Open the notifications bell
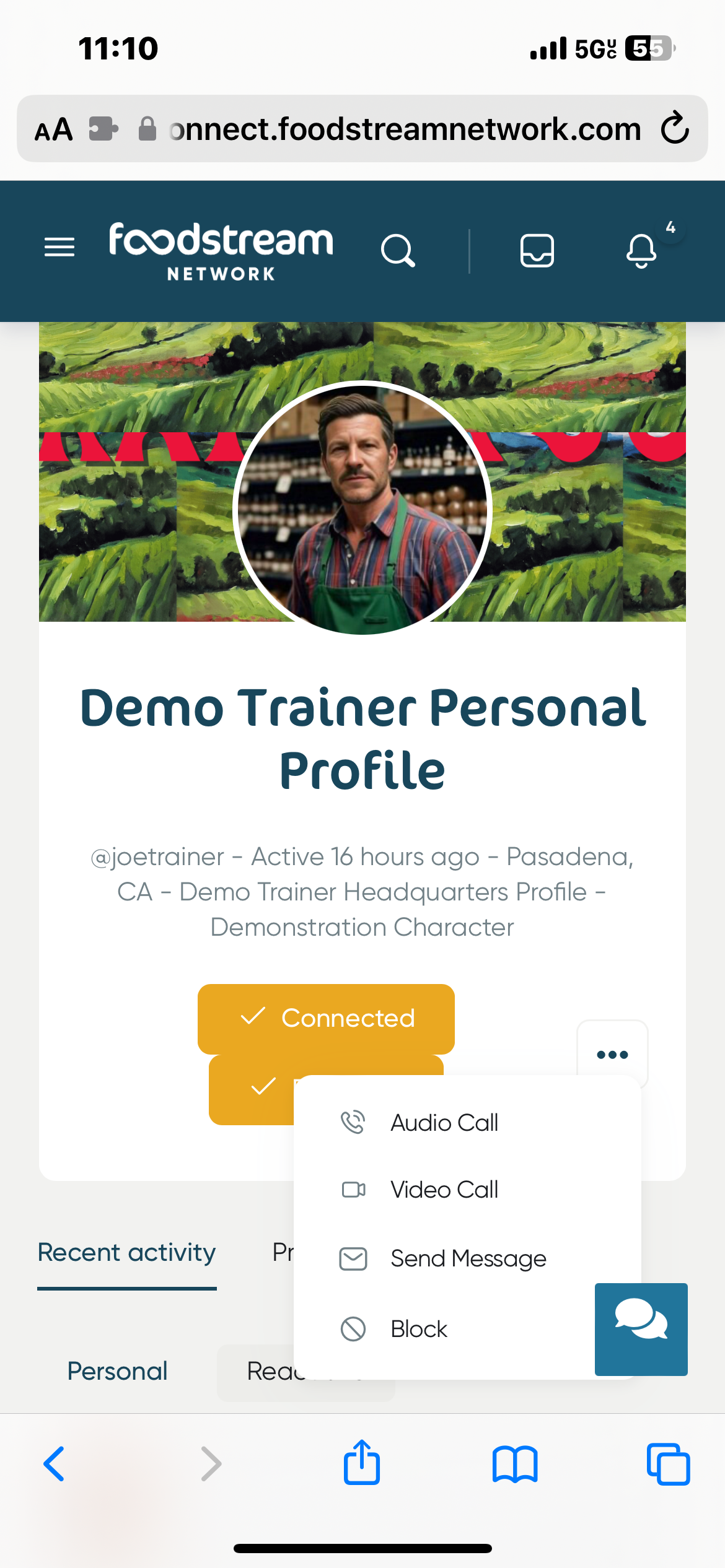Screen dimensions: 725x1568 click(641, 251)
